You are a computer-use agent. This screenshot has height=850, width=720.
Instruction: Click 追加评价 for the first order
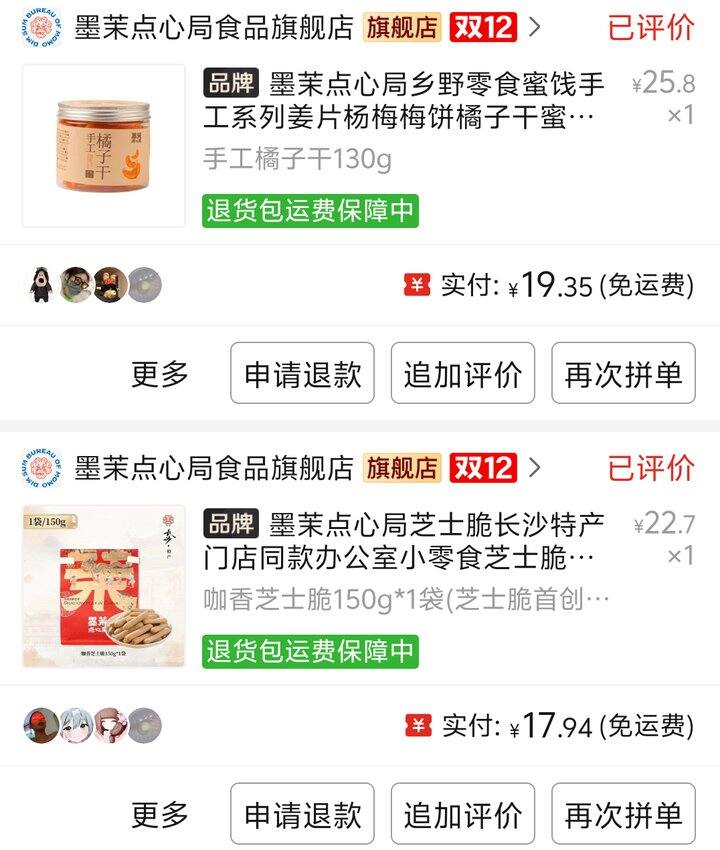[462, 372]
